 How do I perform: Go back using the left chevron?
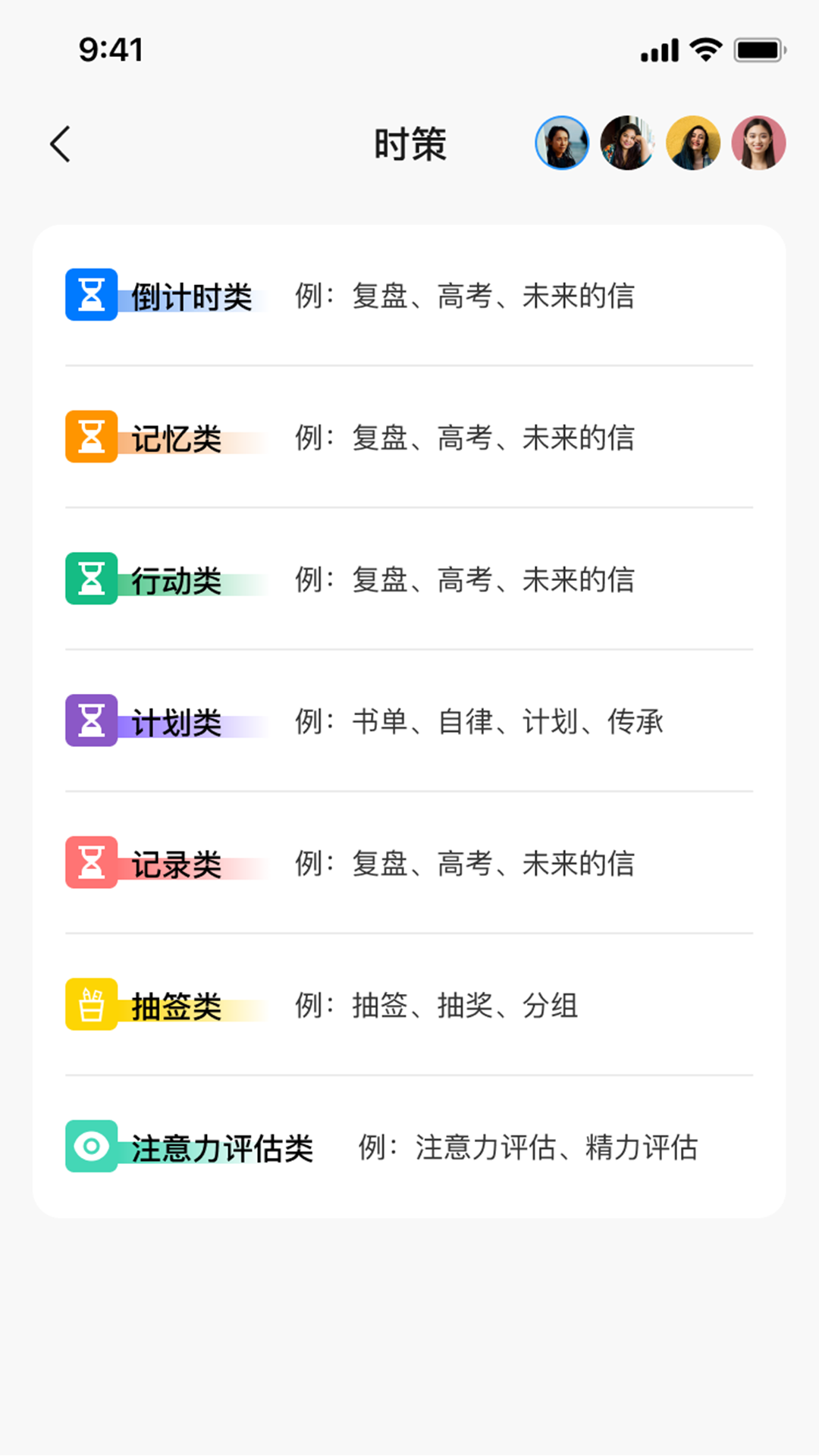coord(60,143)
